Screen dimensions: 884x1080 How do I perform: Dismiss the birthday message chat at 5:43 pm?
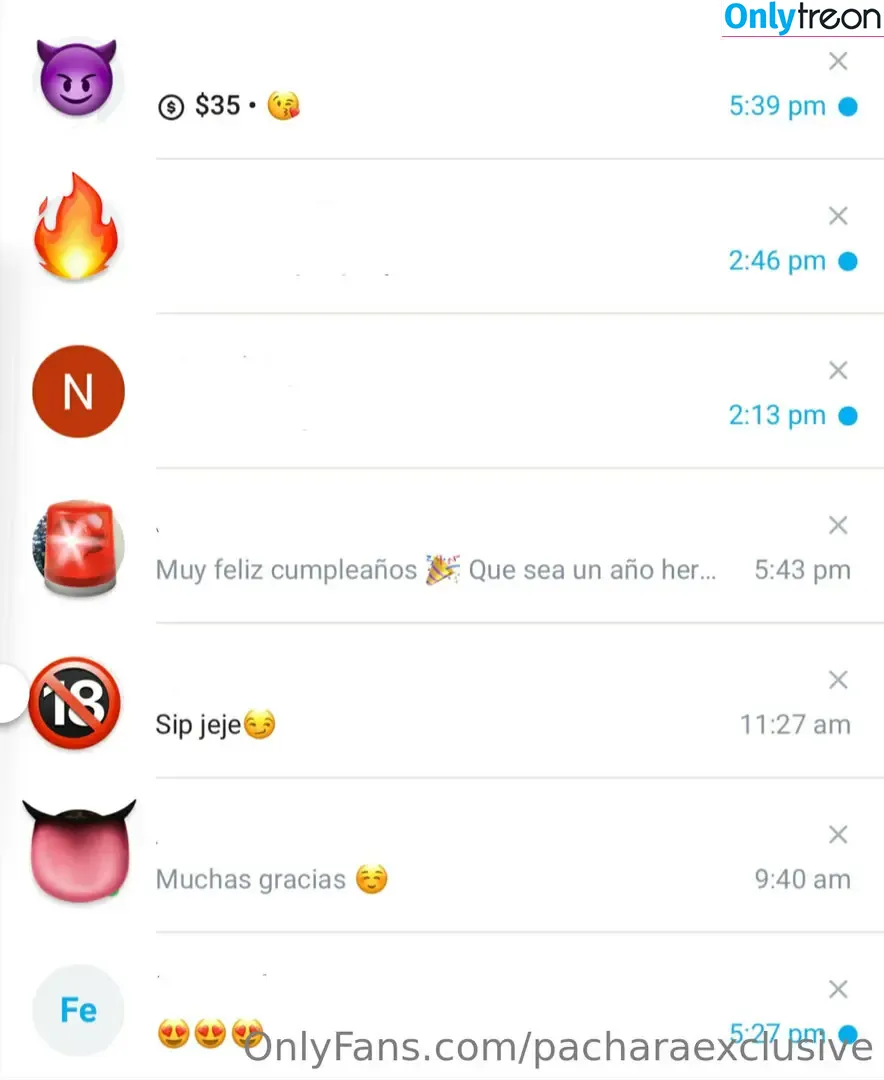[x=838, y=525]
